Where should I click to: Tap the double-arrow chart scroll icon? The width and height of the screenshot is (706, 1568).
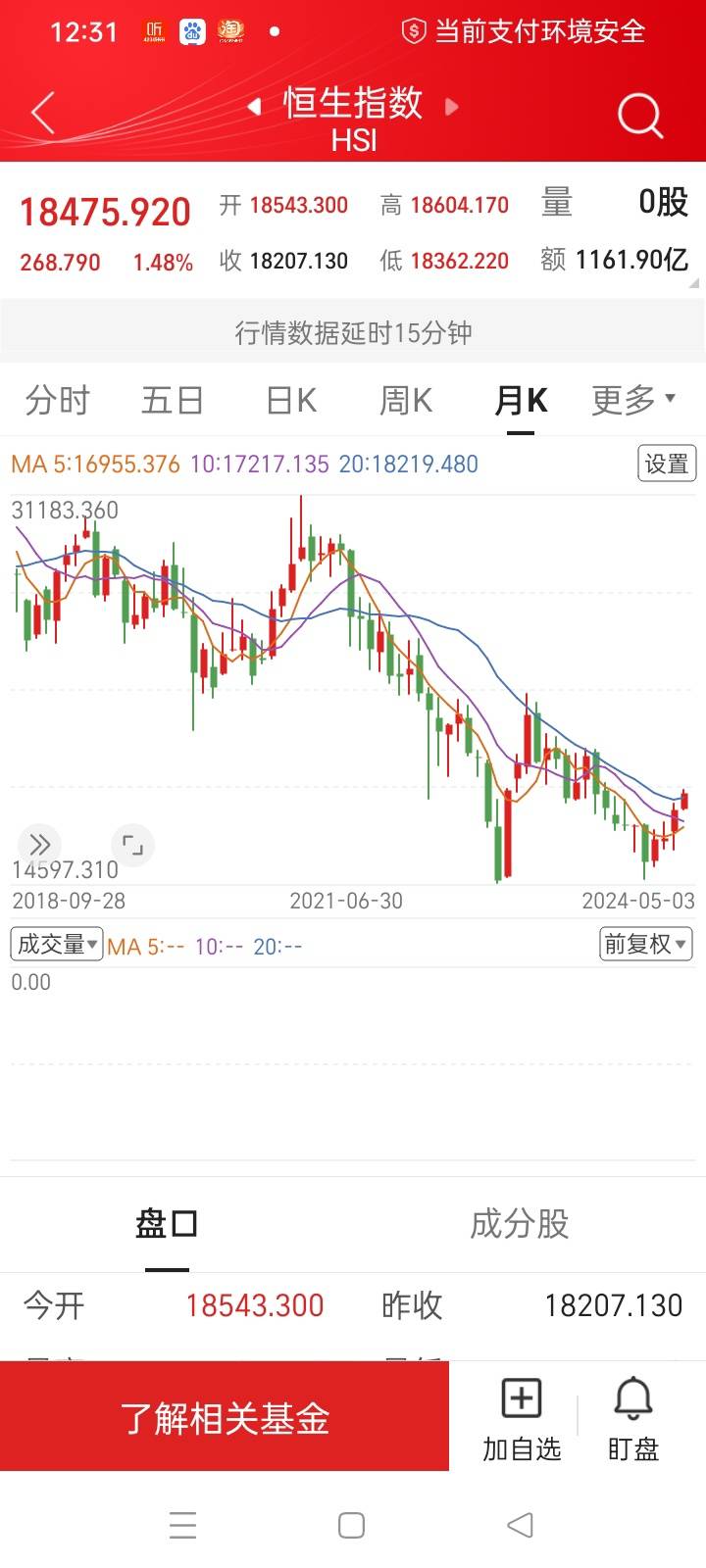[39, 844]
